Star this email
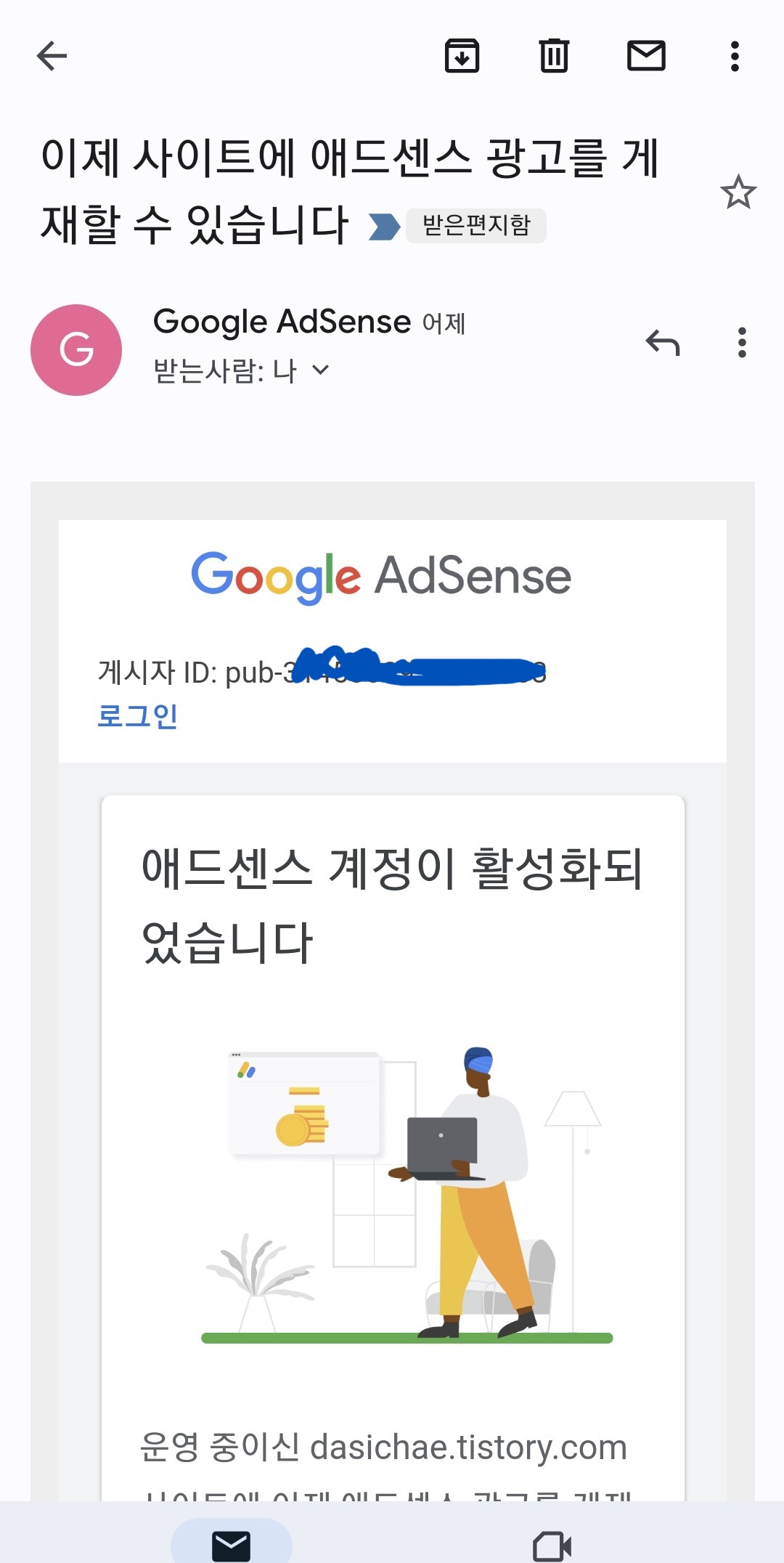The image size is (784, 1563). click(x=738, y=192)
